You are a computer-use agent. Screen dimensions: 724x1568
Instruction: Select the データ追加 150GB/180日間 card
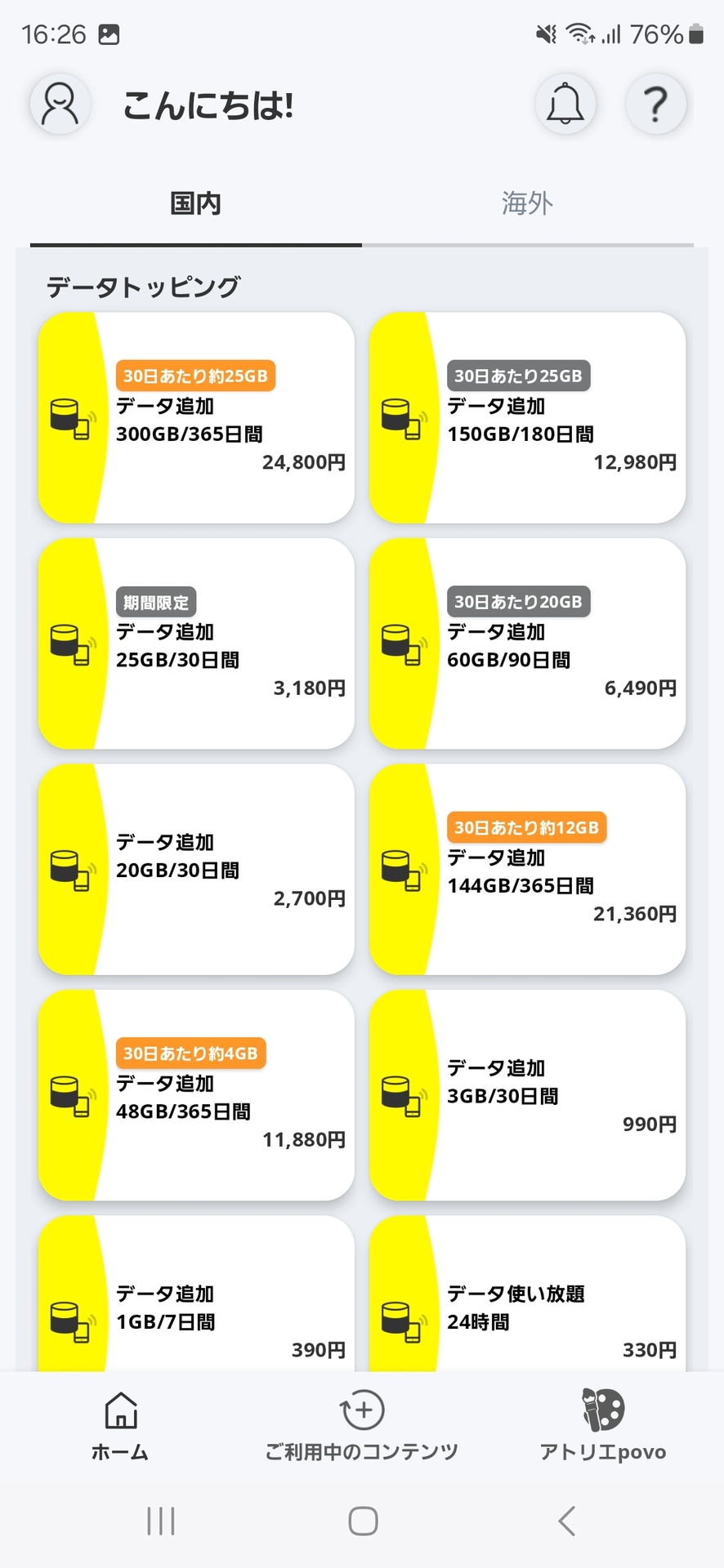coord(526,418)
